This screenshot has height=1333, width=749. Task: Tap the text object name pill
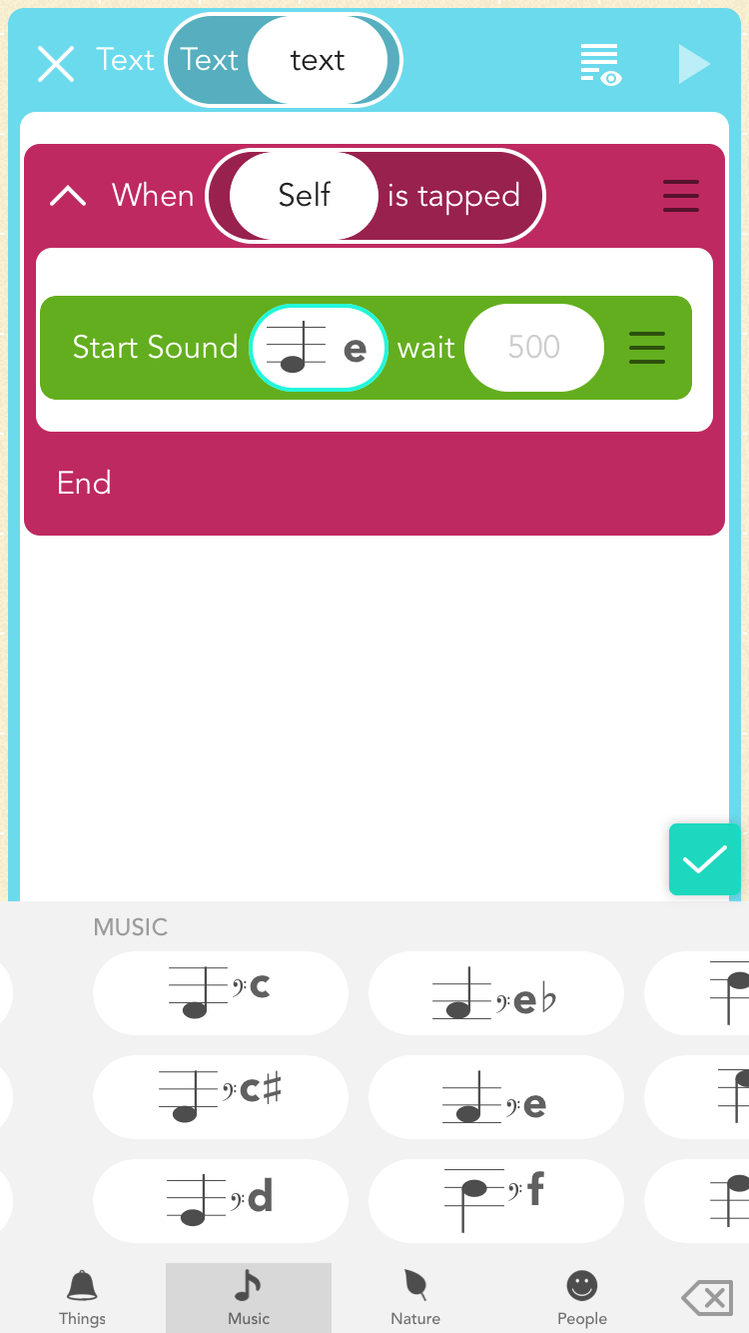click(x=317, y=61)
